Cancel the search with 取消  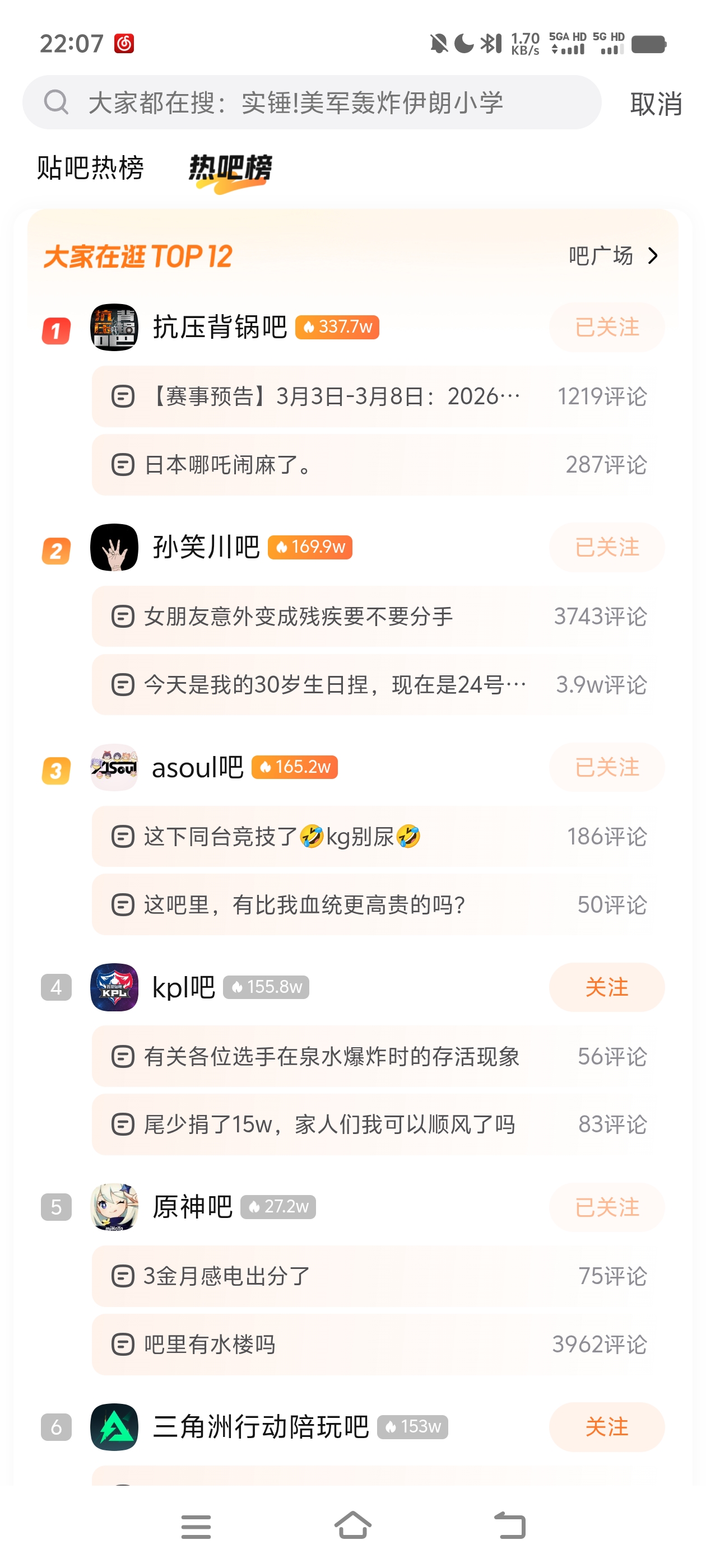656,104
